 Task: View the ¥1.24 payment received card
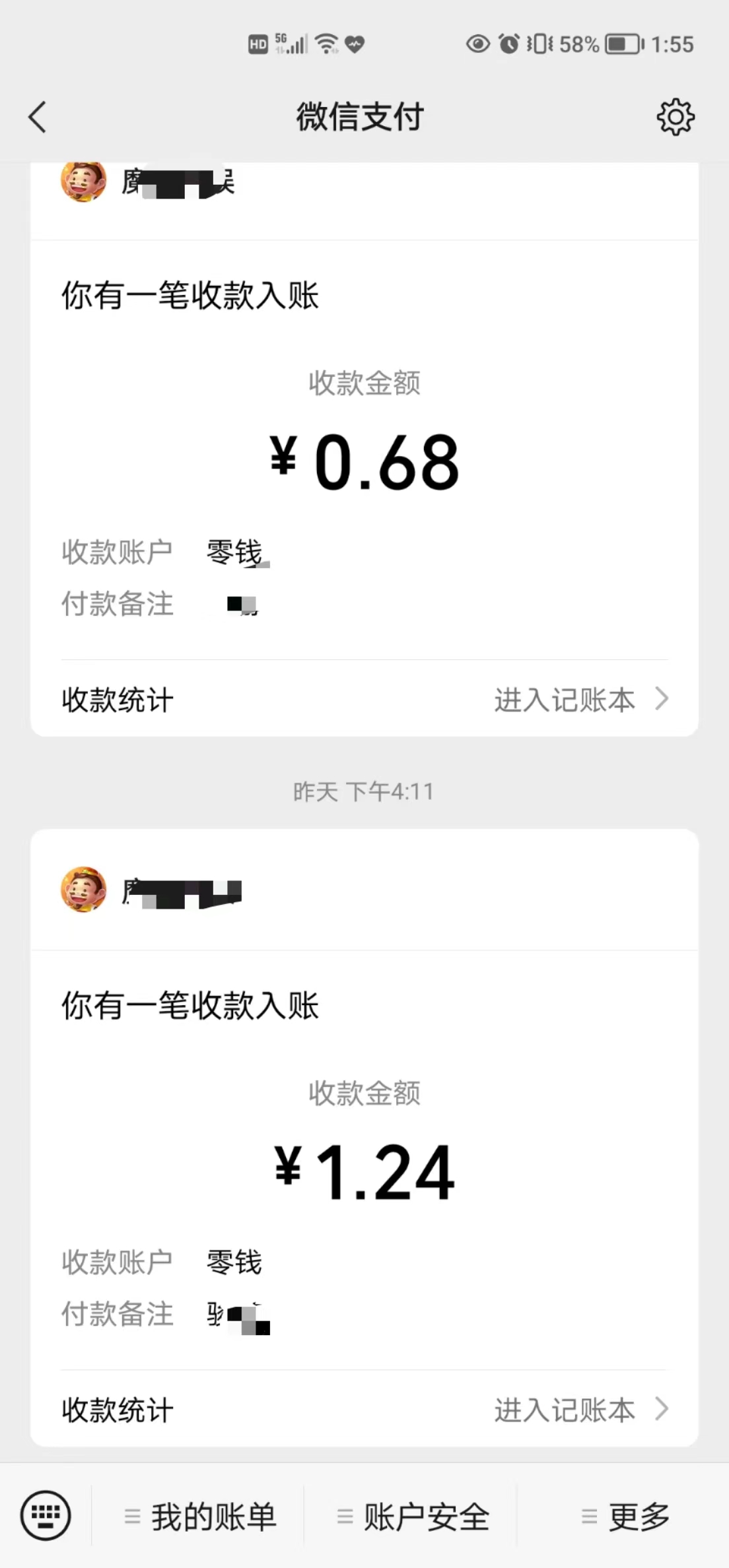point(364,1172)
